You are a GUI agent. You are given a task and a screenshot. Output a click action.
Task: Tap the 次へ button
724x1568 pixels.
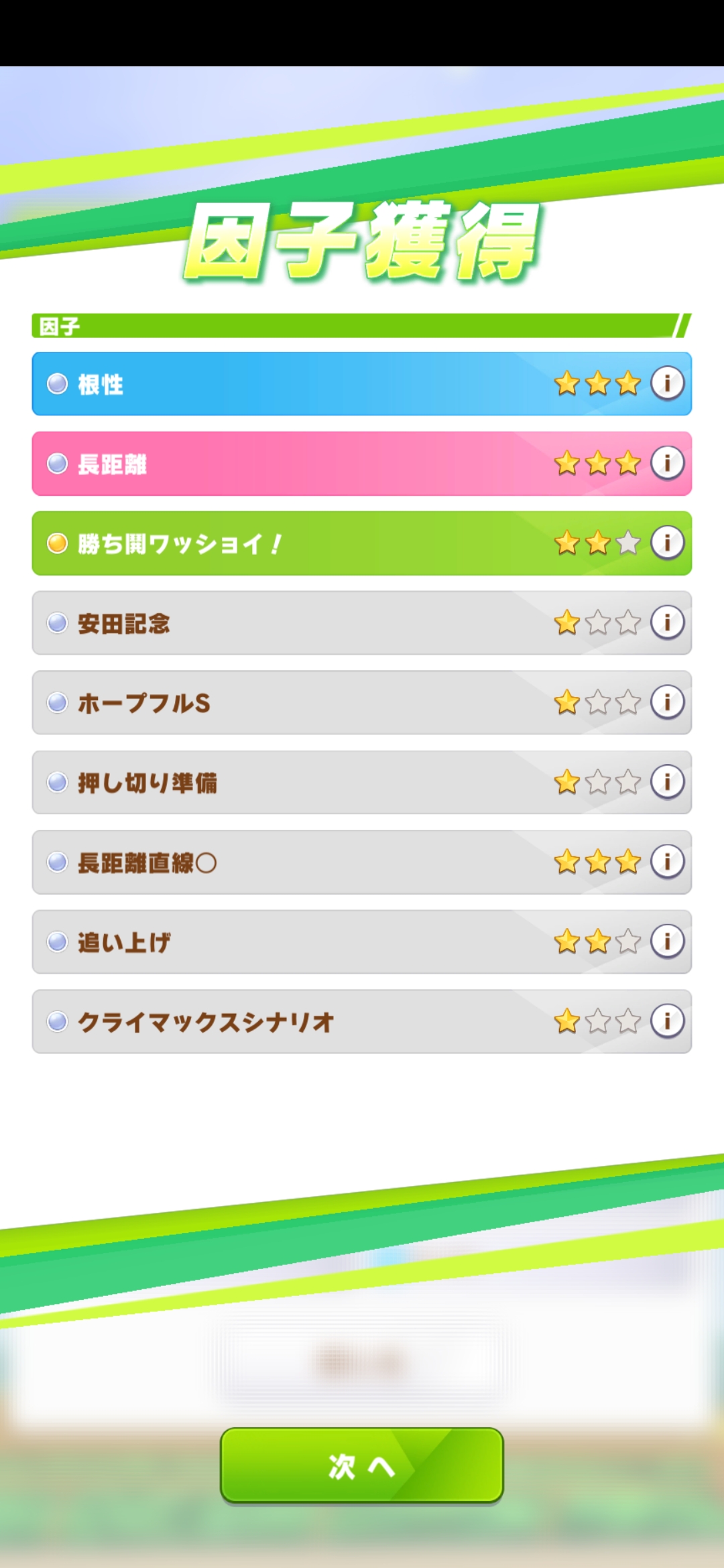(x=361, y=1465)
